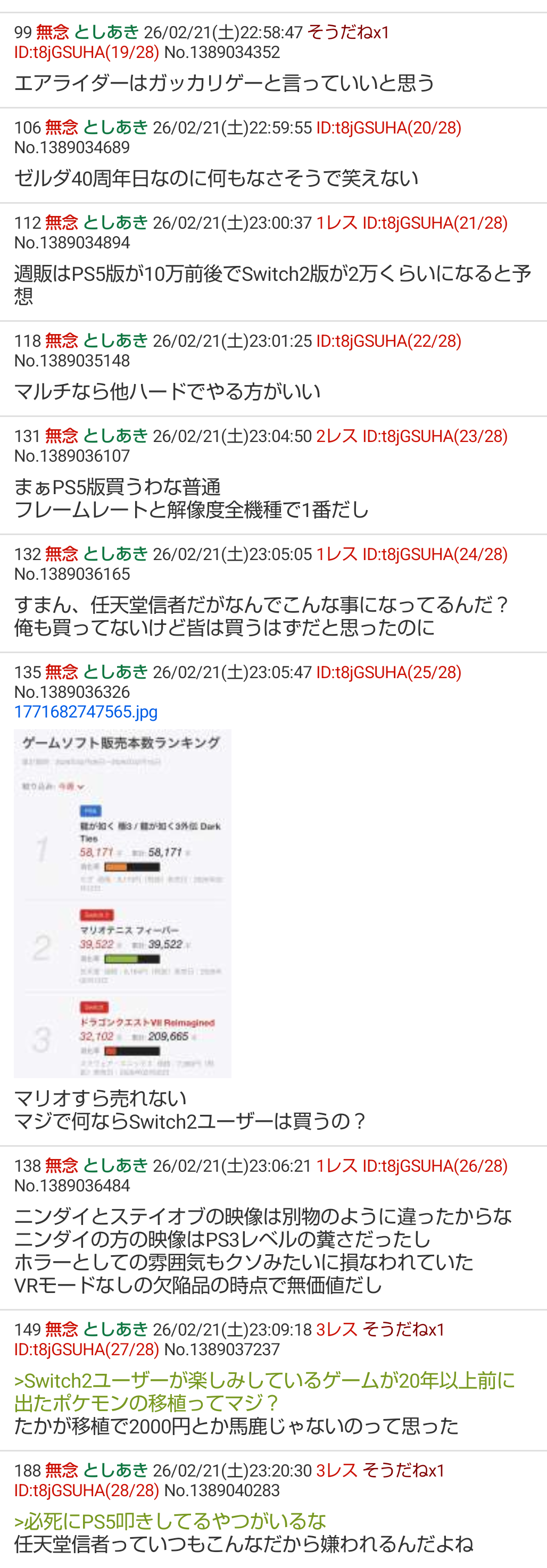The image size is (547, 1568).
Task: View 1レス replies to post 138
Action: coord(336,1166)
